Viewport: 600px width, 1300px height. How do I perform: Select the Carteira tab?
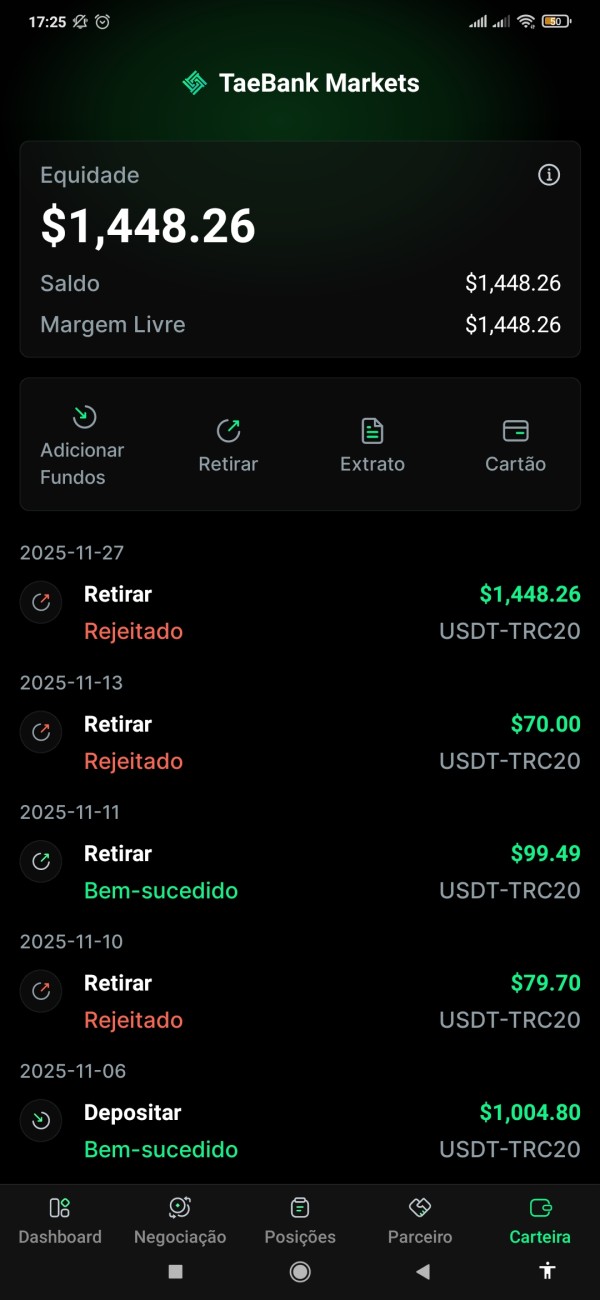[x=540, y=1221]
